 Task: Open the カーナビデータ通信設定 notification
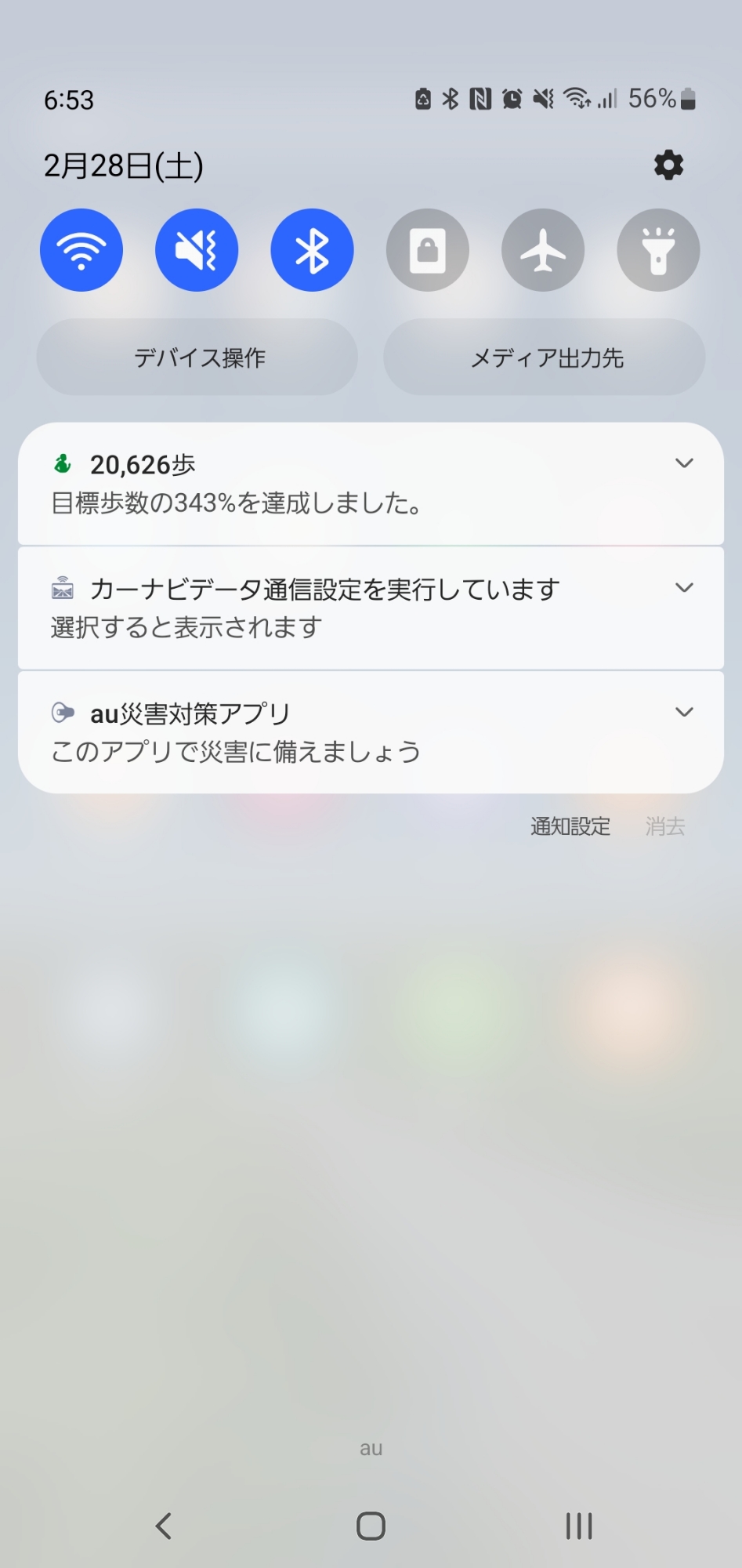[x=313, y=608]
